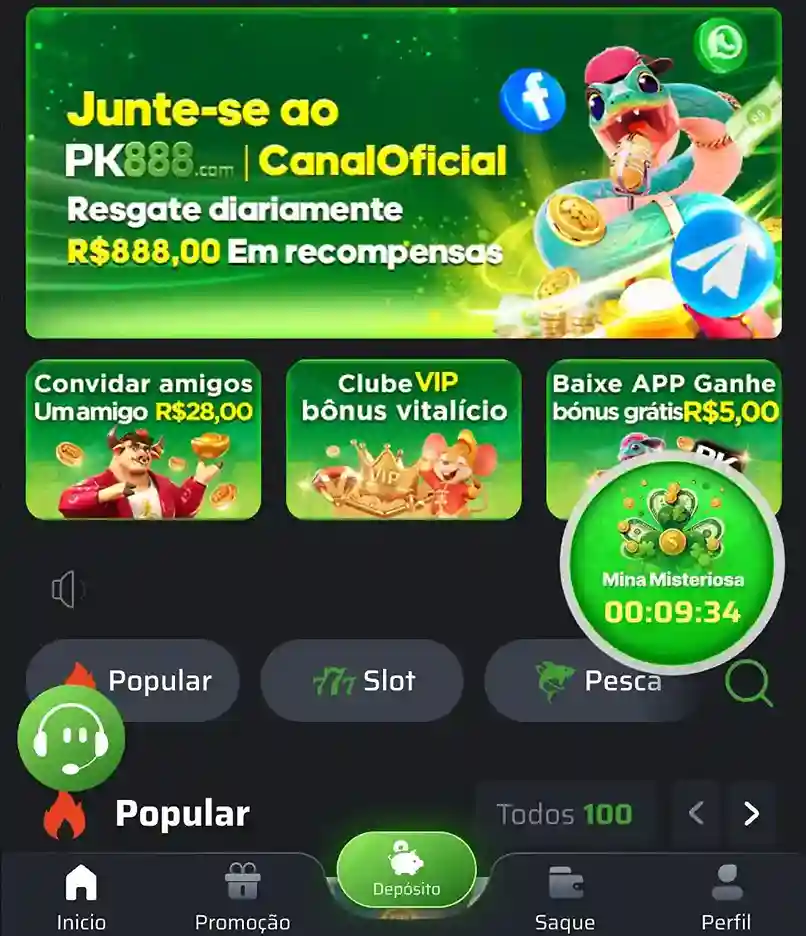
Task: Go to next popular games page
Action: point(751,814)
